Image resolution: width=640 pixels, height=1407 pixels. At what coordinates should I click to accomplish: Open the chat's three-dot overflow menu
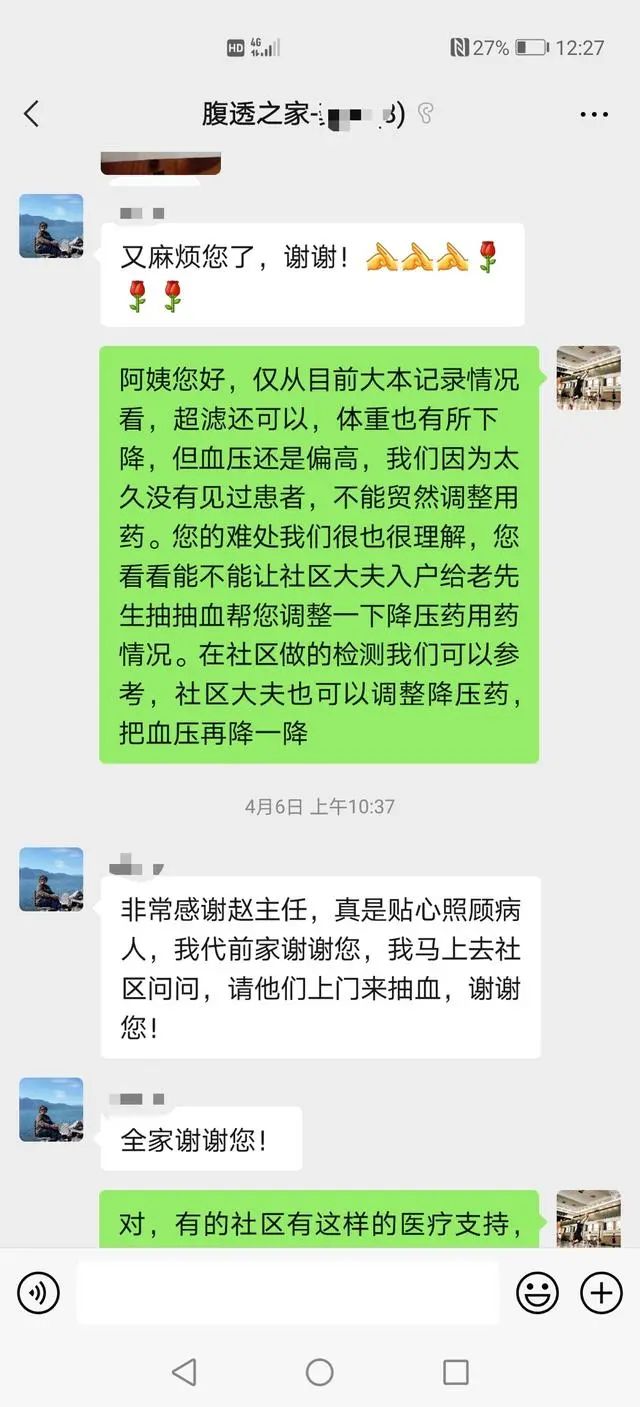pyautogui.click(x=593, y=114)
